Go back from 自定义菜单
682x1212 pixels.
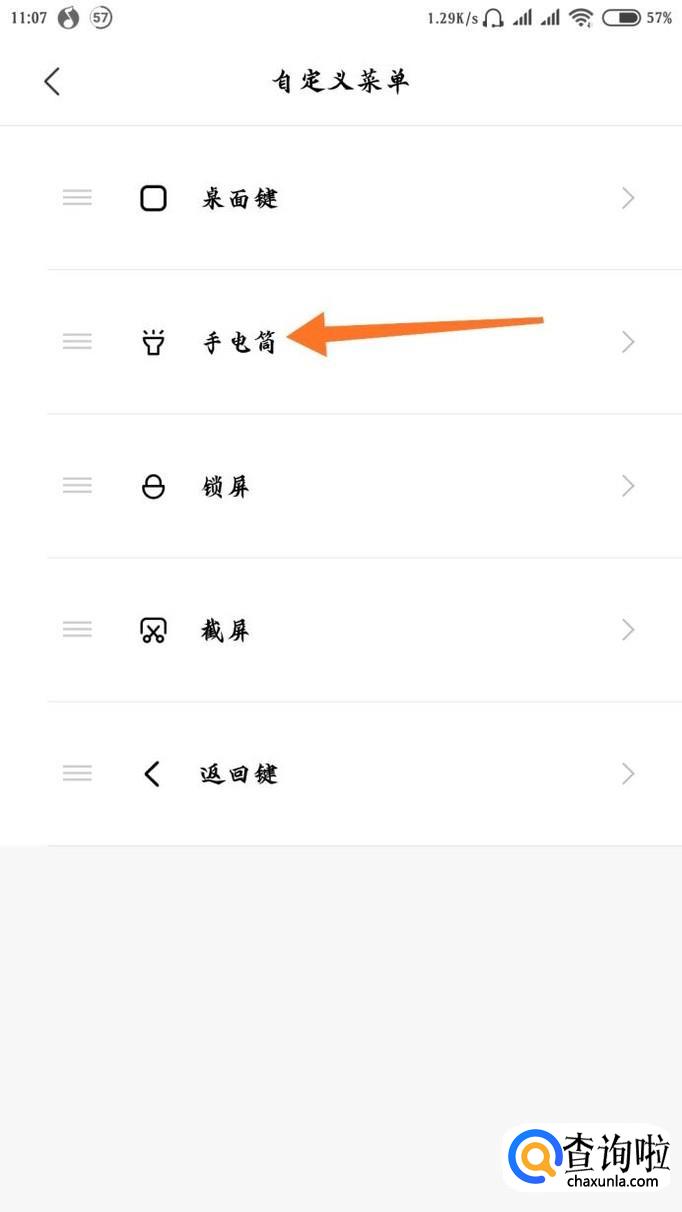pyautogui.click(x=52, y=81)
